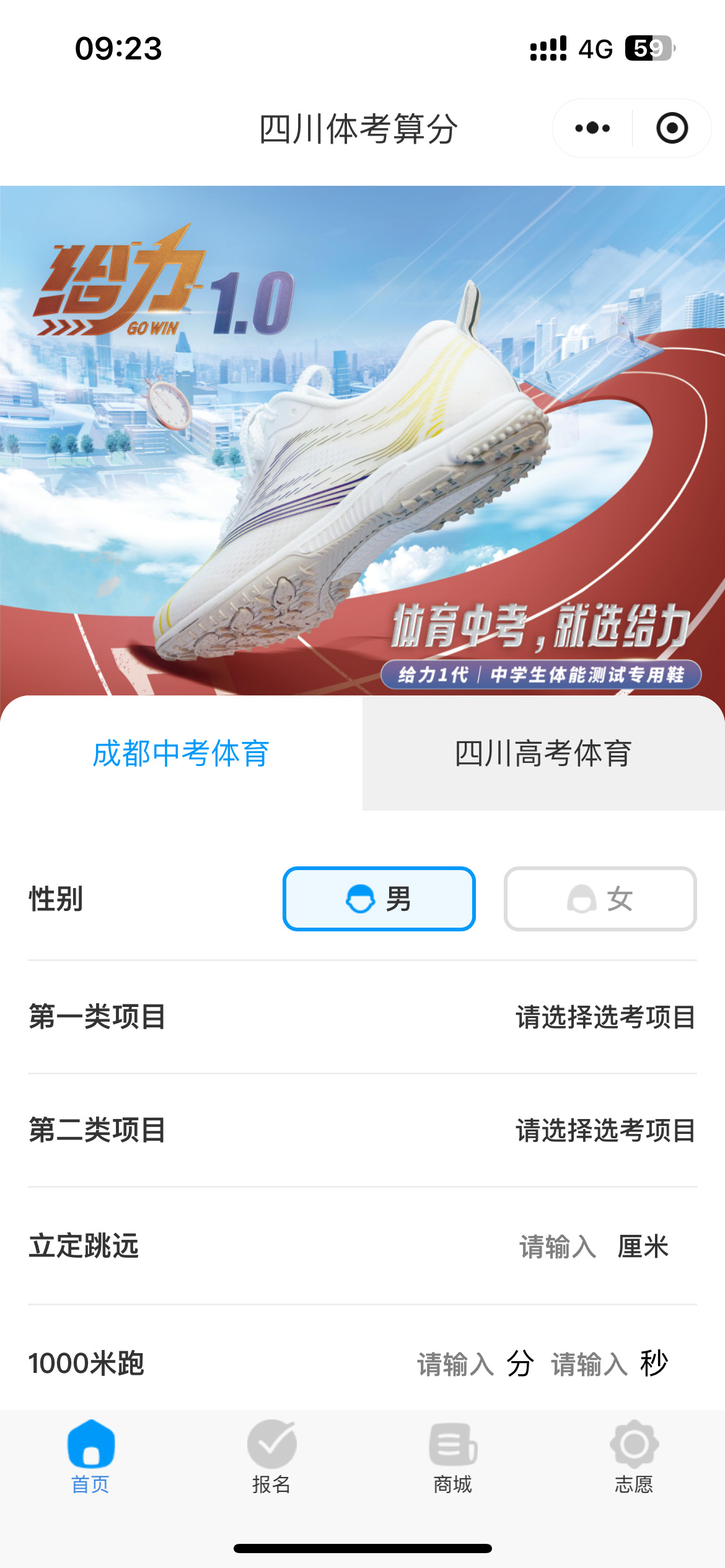725x1568 pixels.
Task: Open the 商城 tab
Action: pos(453,1457)
